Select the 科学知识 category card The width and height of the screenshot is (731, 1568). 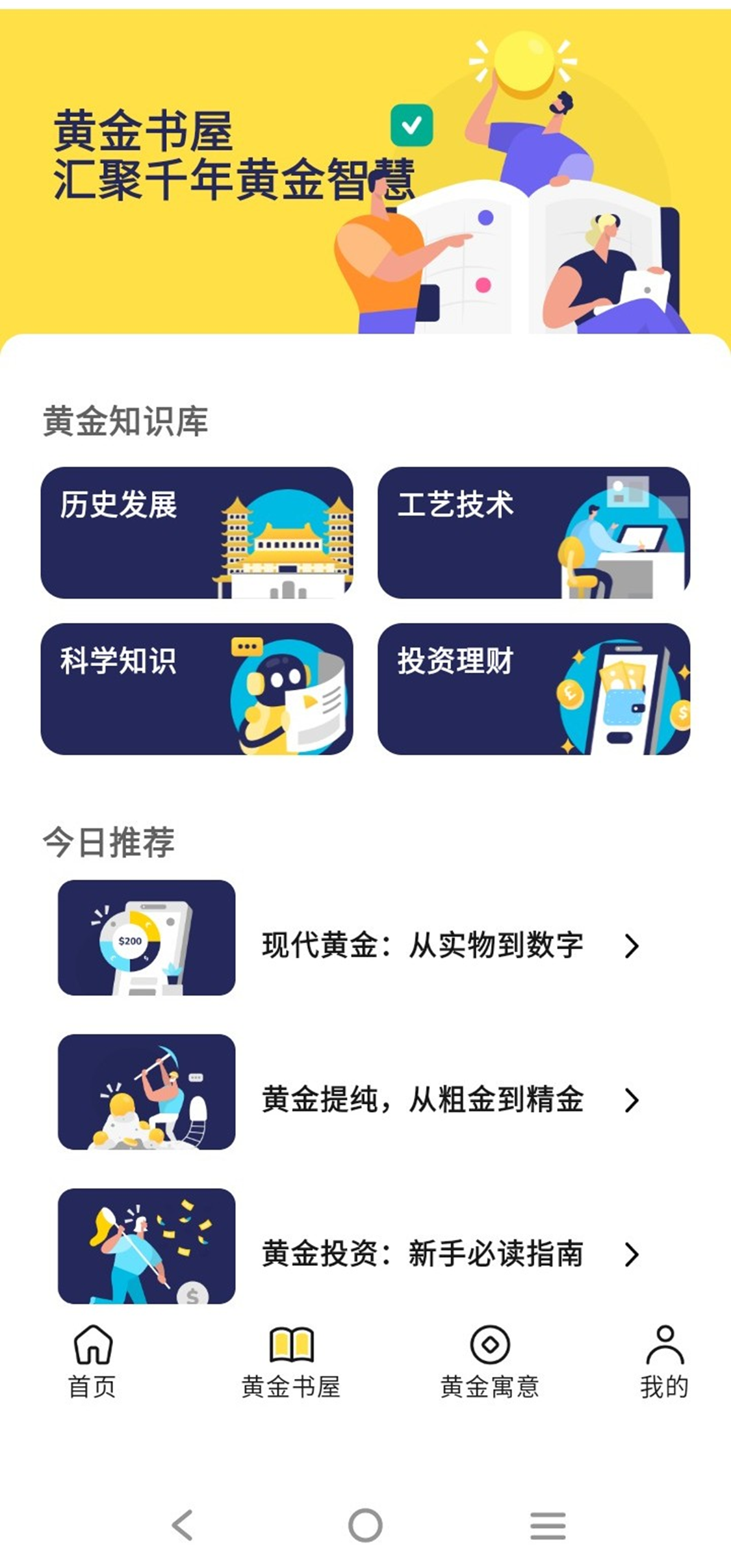pyautogui.click(x=196, y=689)
